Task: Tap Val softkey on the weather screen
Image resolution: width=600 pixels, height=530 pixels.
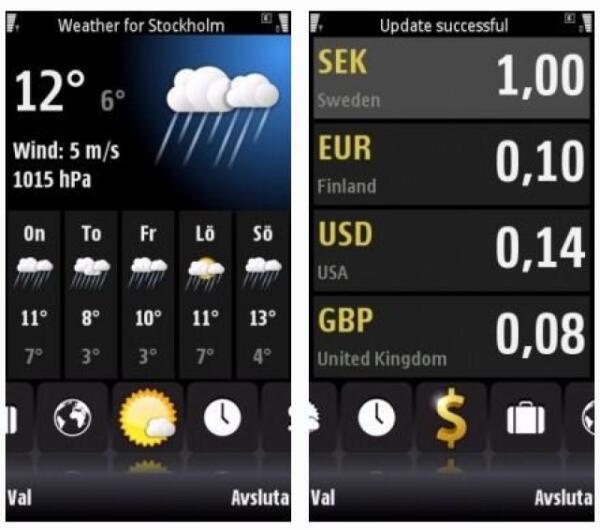Action: tap(20, 497)
